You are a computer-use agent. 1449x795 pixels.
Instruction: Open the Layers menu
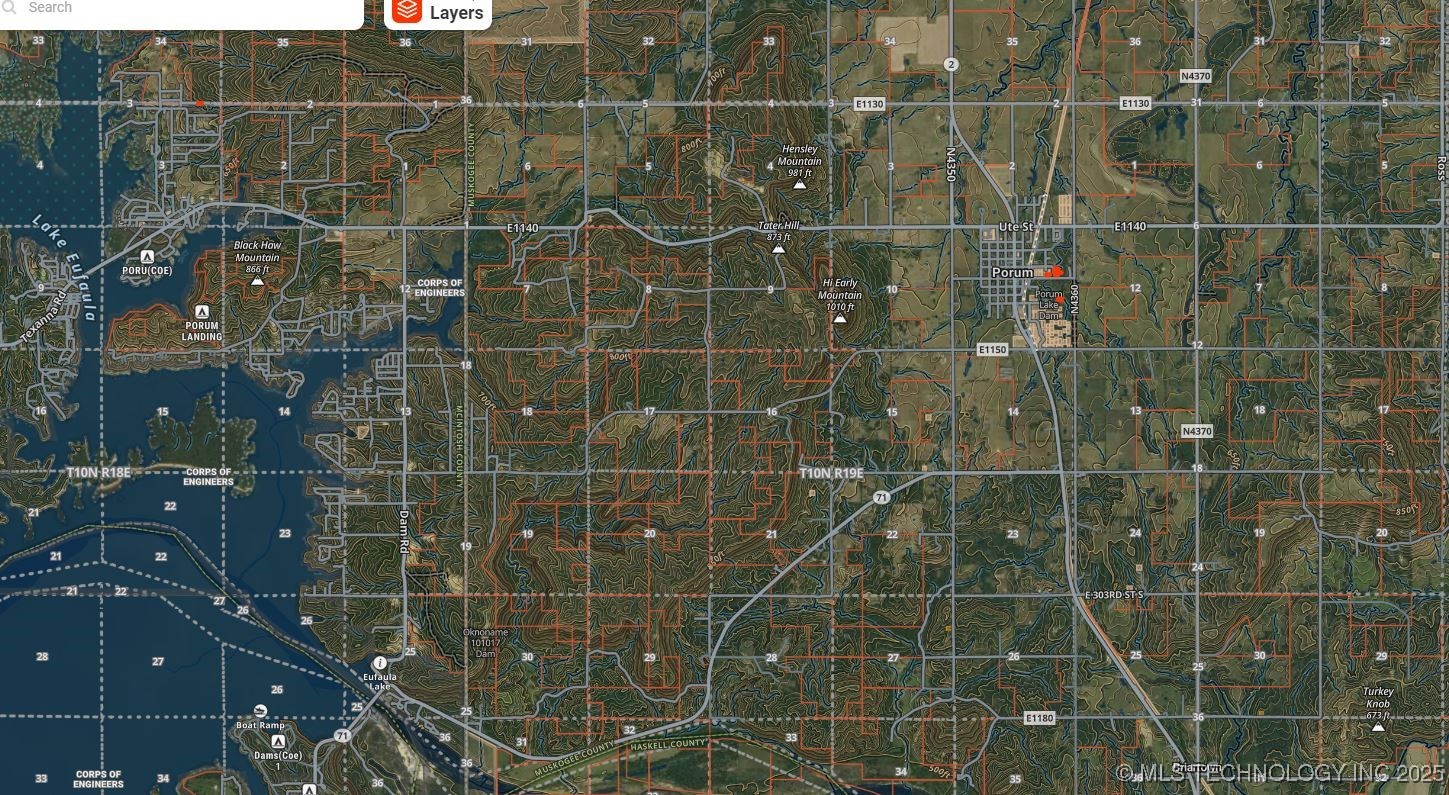point(438,12)
